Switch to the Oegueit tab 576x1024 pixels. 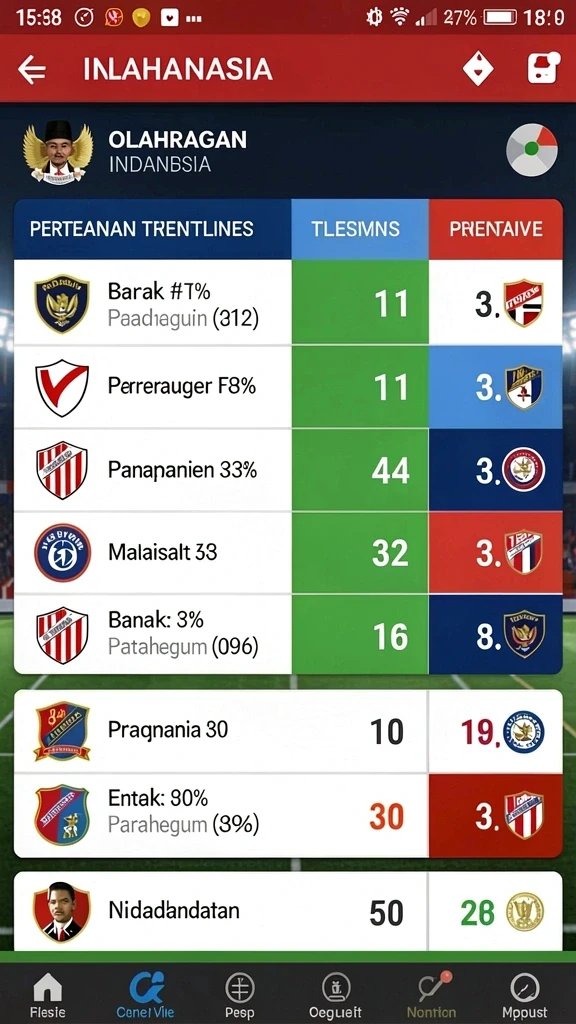click(336, 995)
